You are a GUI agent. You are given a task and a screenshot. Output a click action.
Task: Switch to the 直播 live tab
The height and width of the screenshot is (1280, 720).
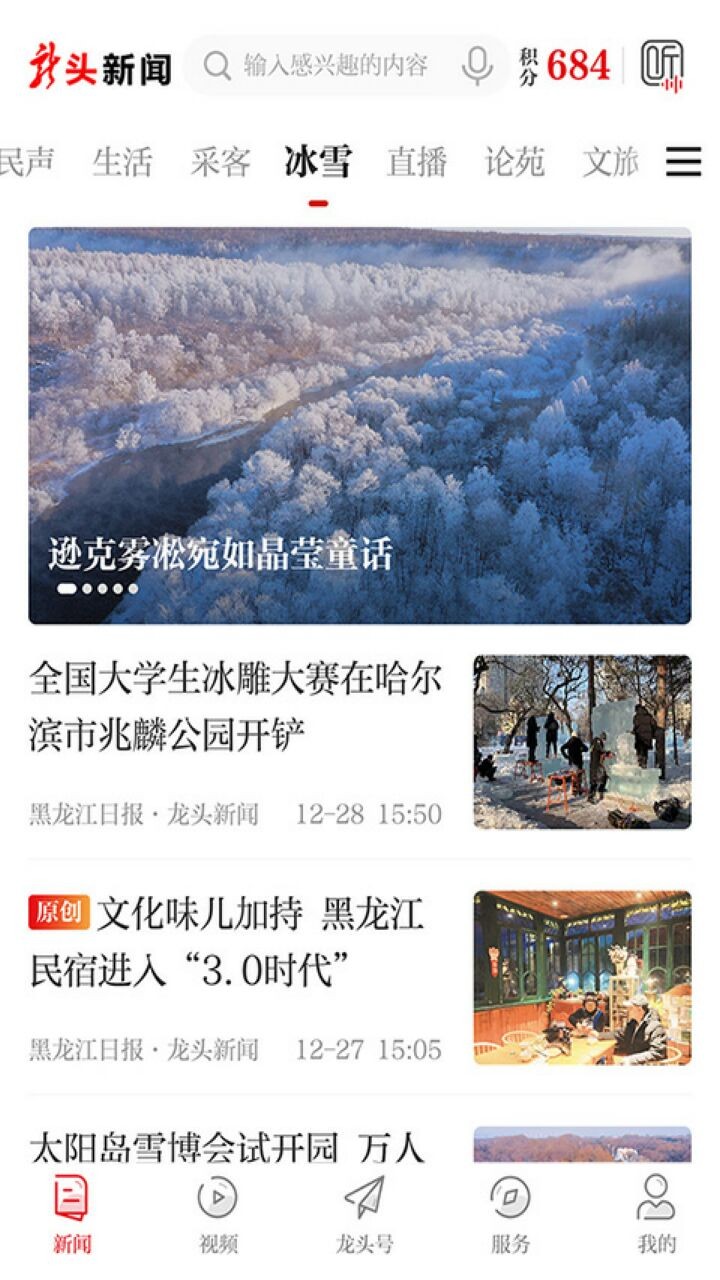pos(416,161)
